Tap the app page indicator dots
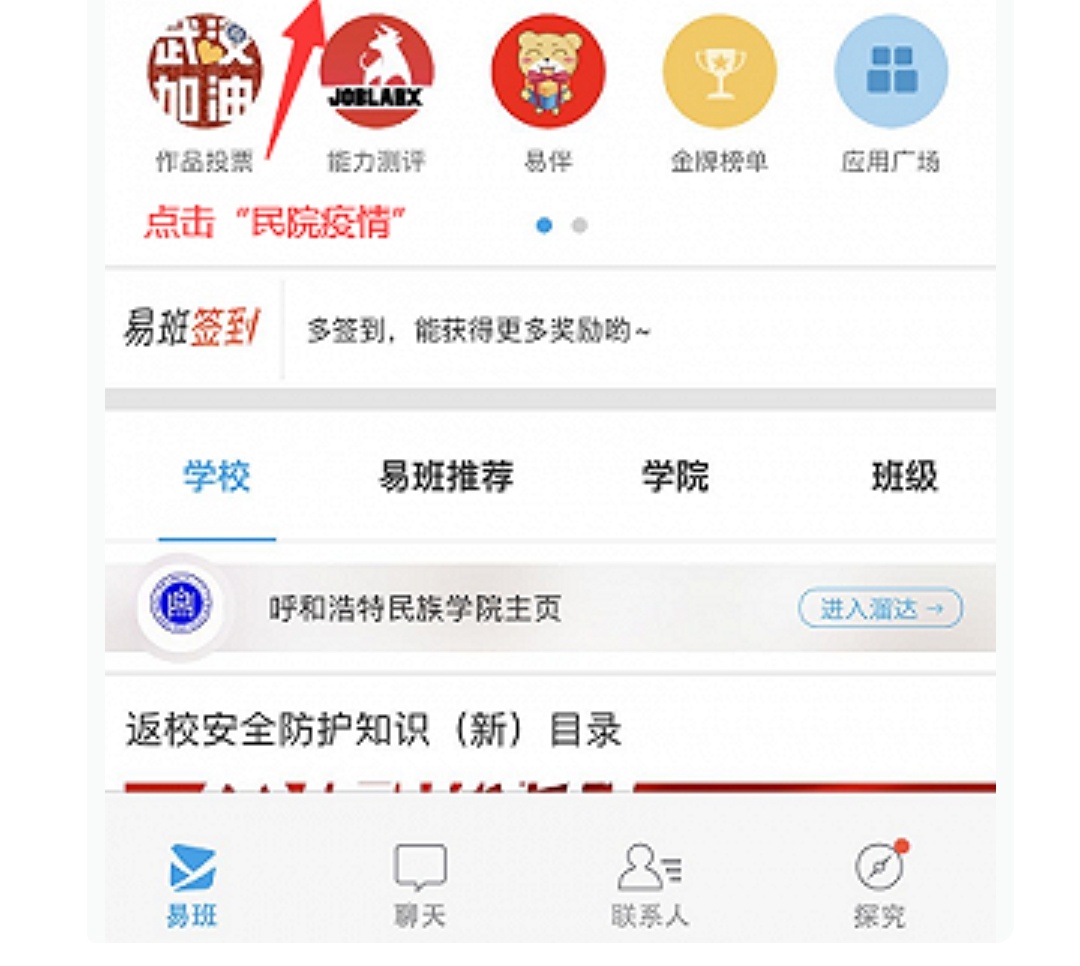Image resolution: width=1080 pixels, height=966 pixels. tap(561, 226)
